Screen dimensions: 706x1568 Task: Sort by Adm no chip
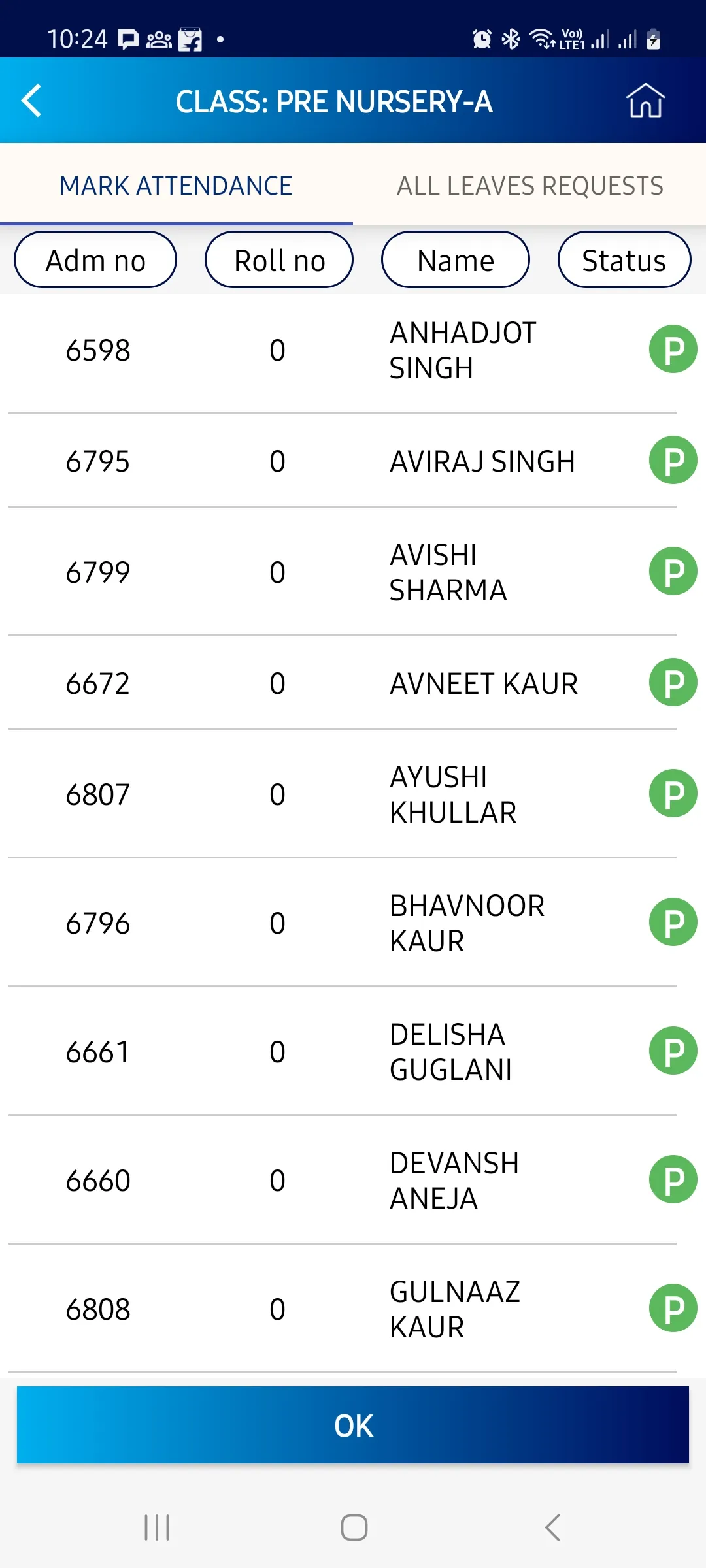pos(95,260)
